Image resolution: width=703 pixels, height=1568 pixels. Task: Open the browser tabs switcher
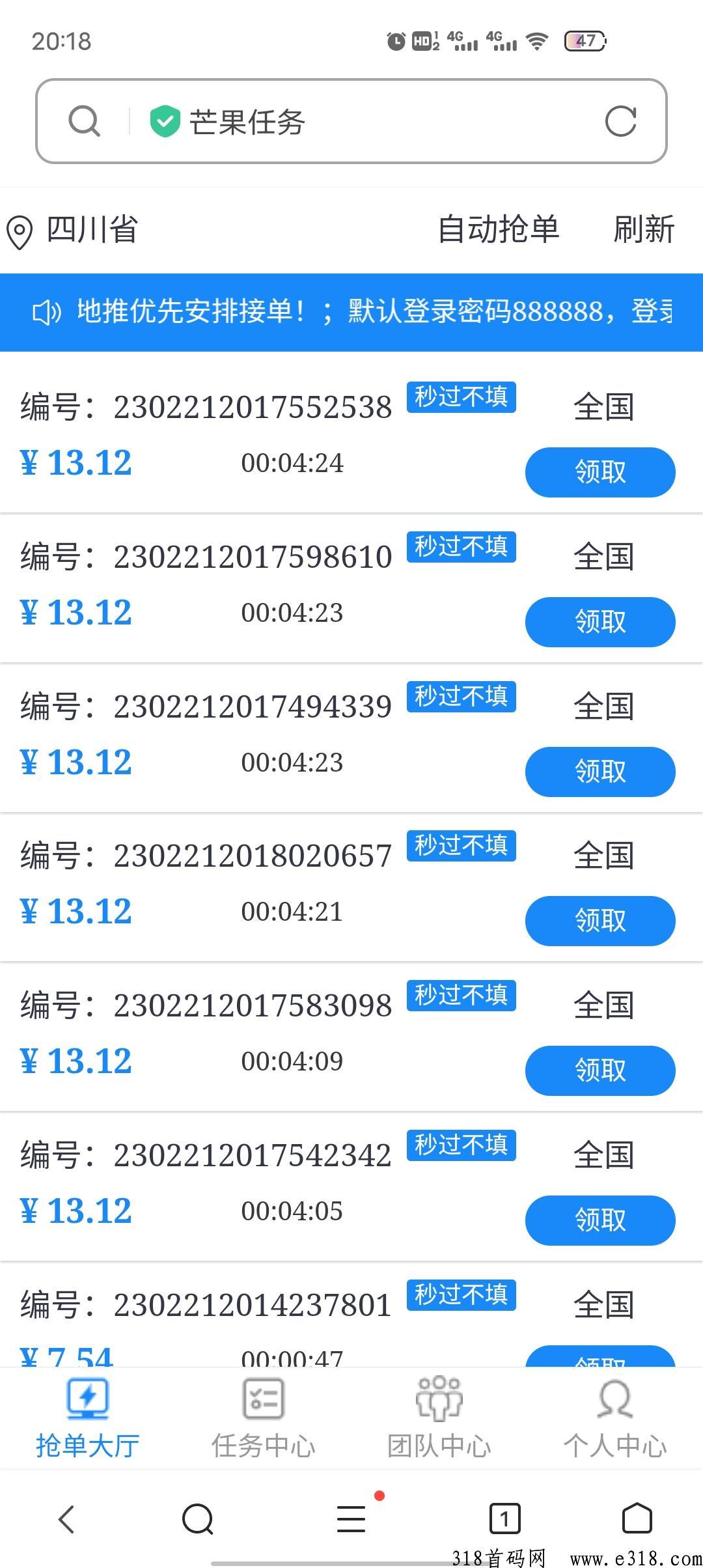tap(504, 1519)
